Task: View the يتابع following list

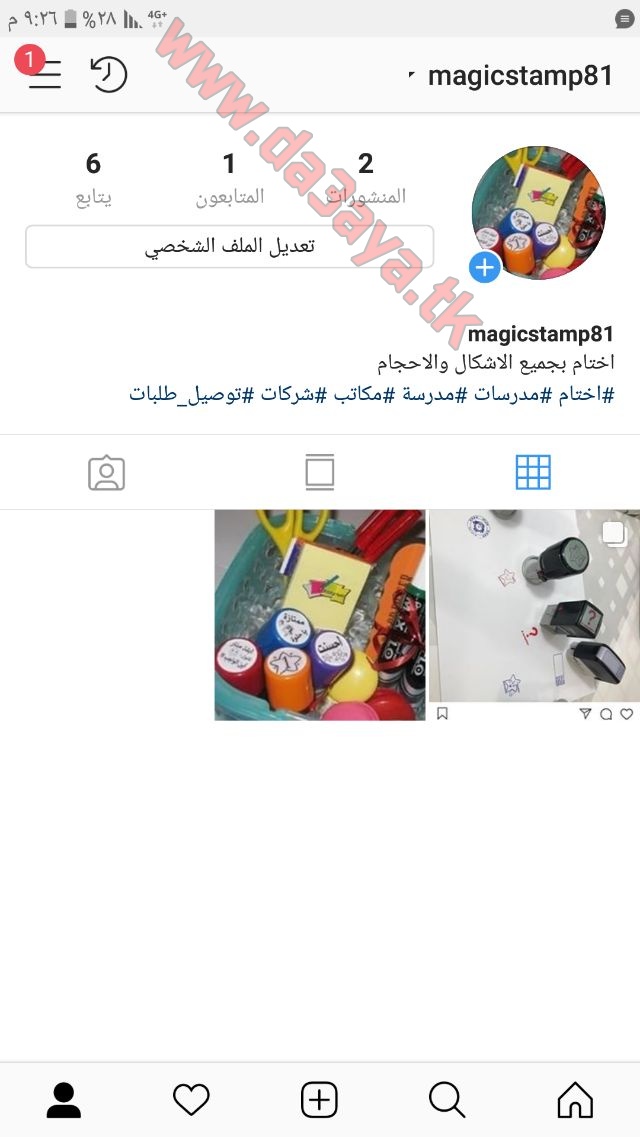Action: click(93, 179)
